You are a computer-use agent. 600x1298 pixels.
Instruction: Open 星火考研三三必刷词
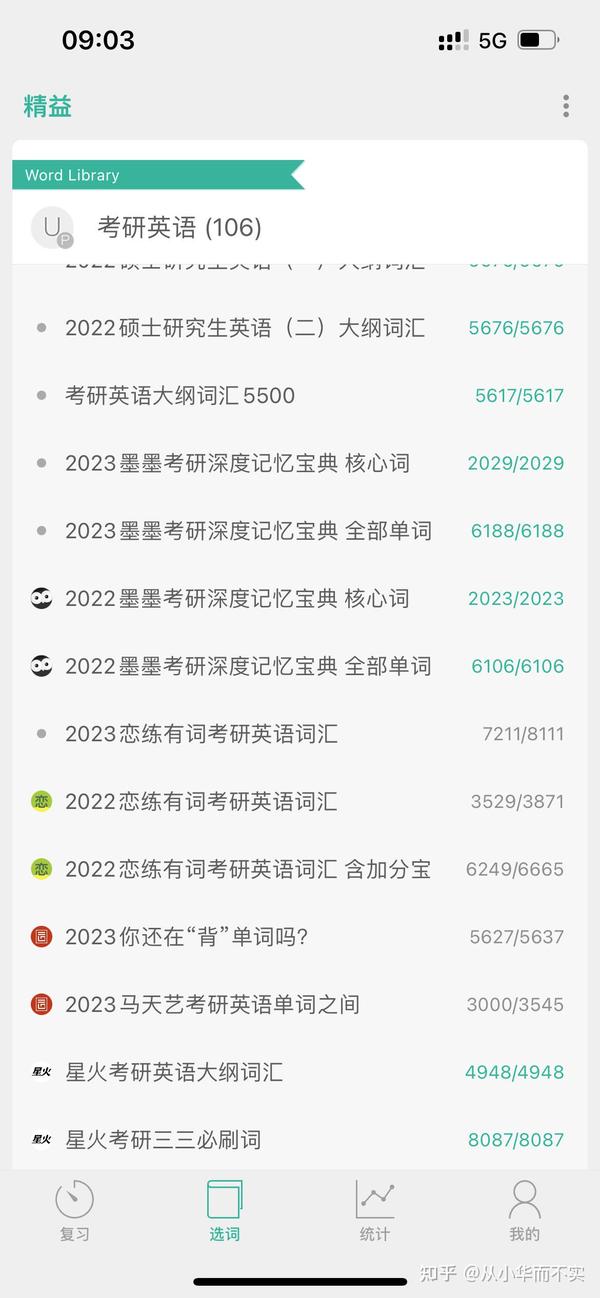[x=163, y=1140]
